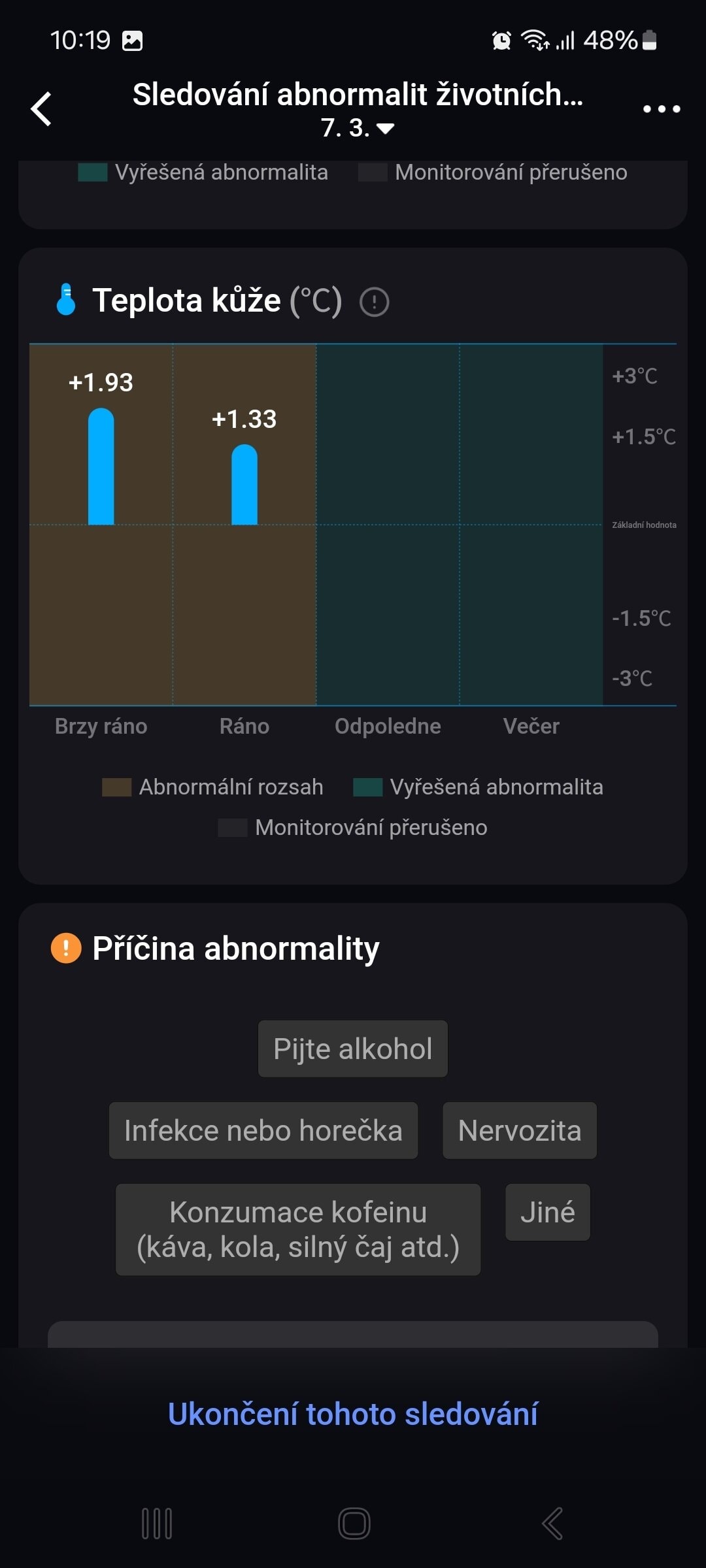Open the info icon beside Teplota kůže
706x1568 pixels.
[x=375, y=302]
